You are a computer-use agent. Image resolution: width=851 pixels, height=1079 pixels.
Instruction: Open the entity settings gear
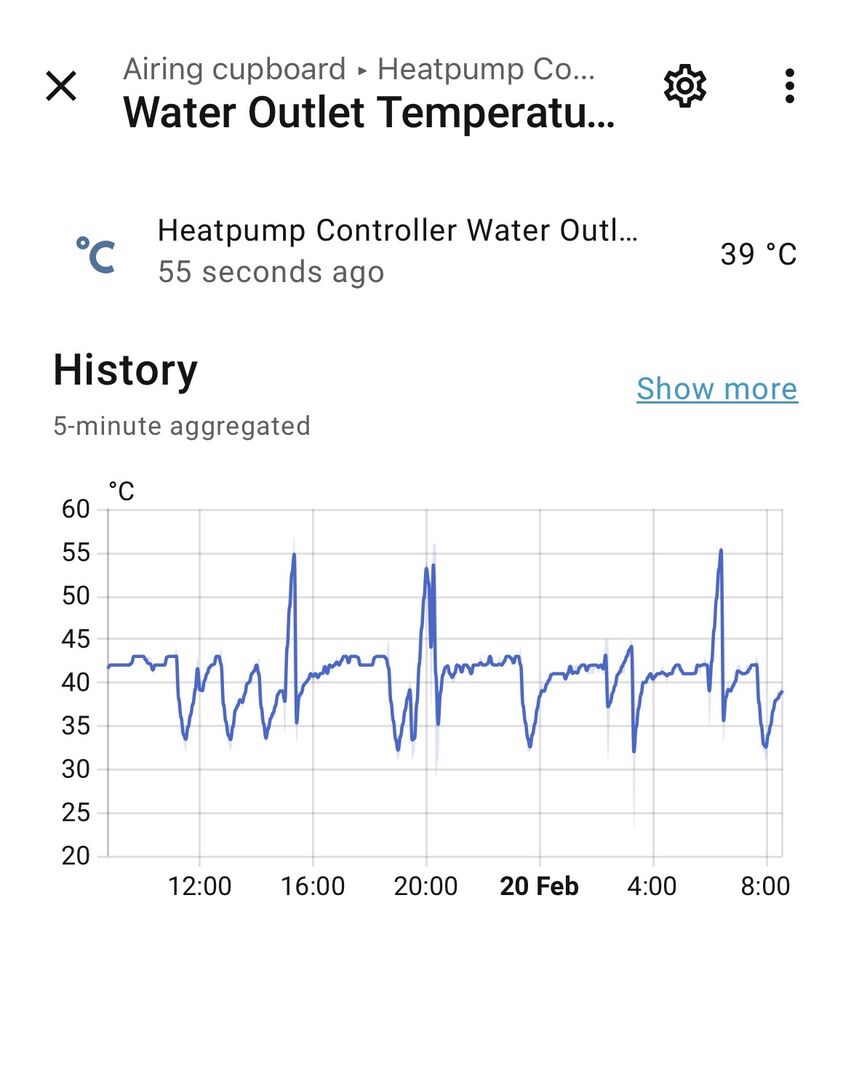(685, 87)
